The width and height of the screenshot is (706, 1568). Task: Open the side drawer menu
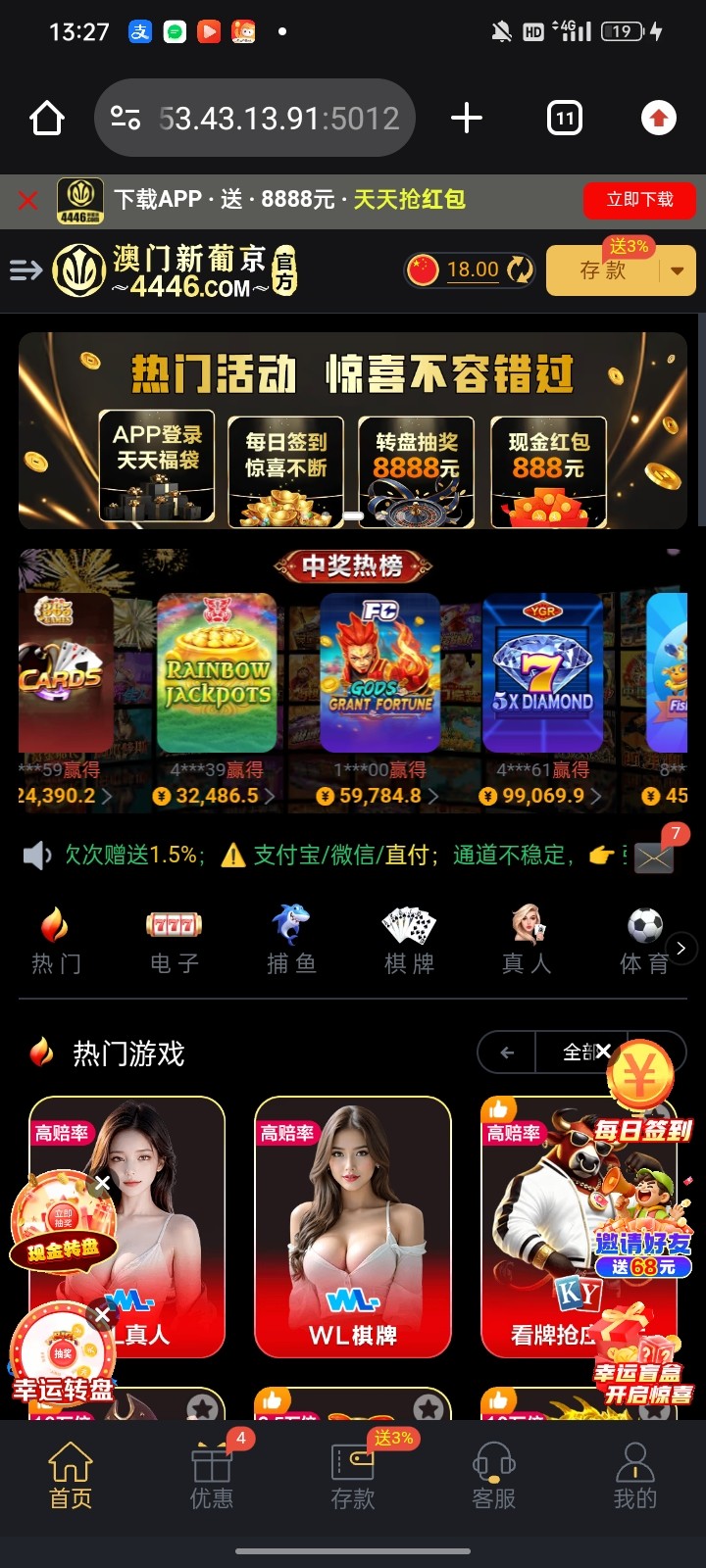(25, 269)
